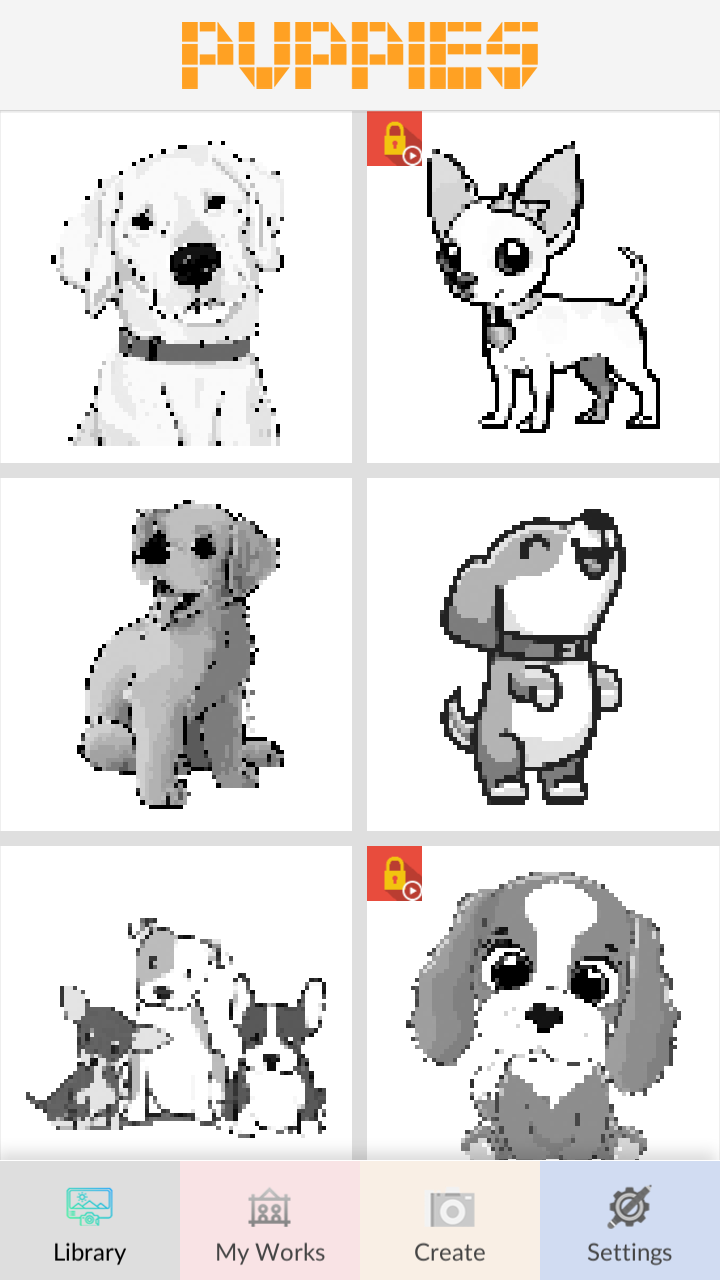Open the locked Chihuahua puppy picture
This screenshot has width=720, height=1280.
click(544, 290)
